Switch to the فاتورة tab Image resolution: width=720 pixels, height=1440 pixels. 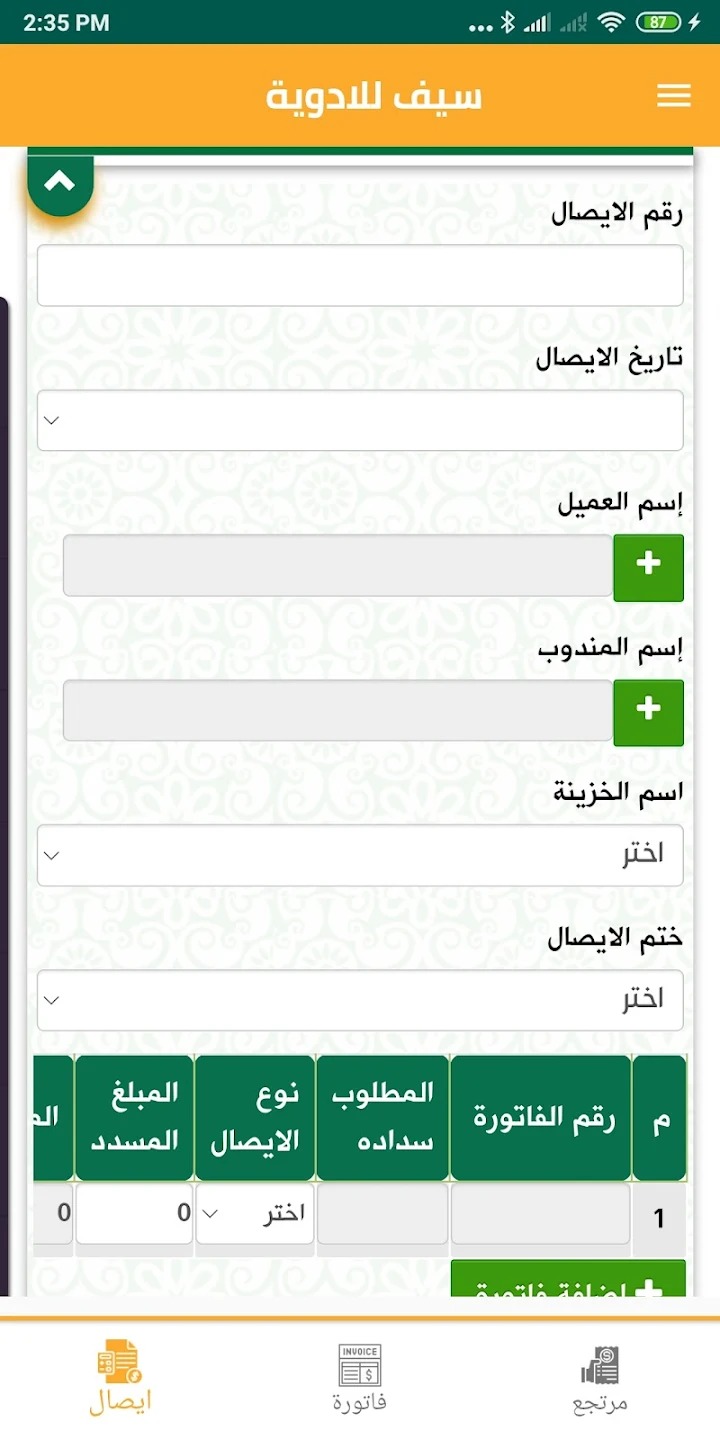point(360,1380)
